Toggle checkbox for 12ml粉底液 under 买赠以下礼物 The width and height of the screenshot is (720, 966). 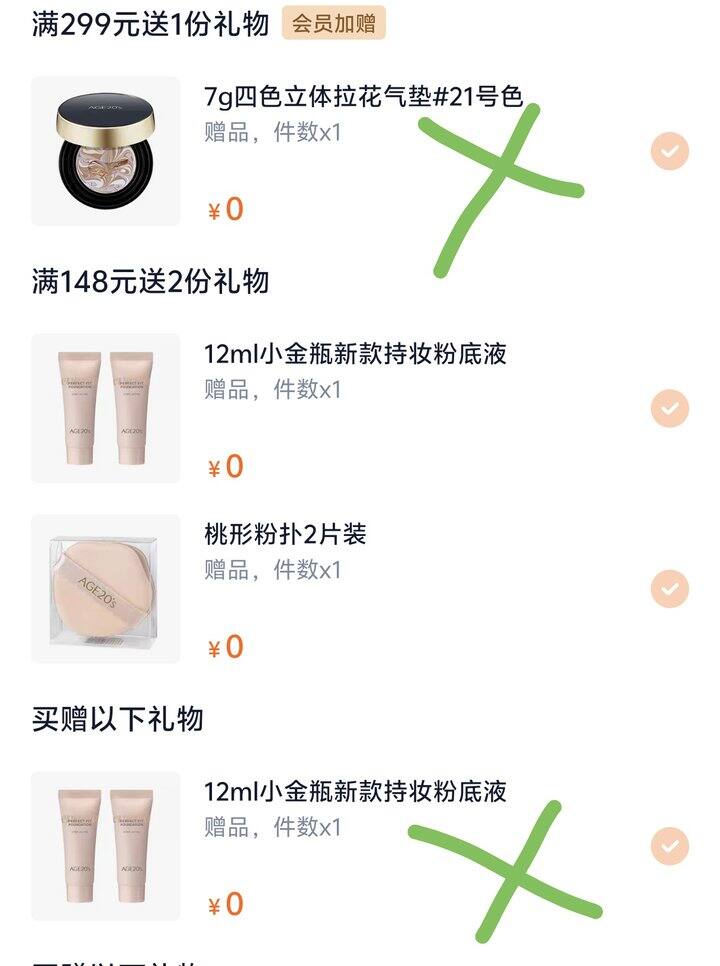669,846
